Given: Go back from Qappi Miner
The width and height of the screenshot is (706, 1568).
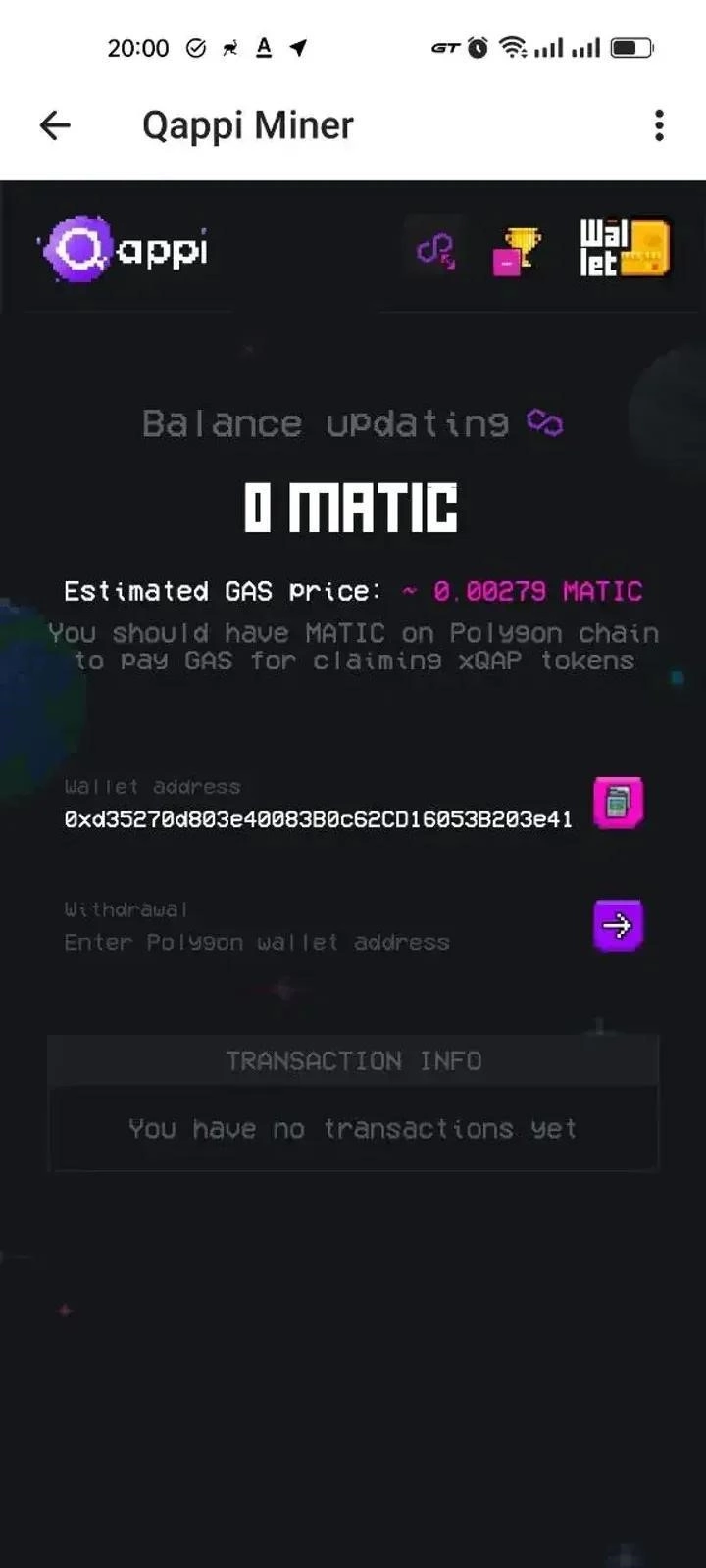Looking at the screenshot, I should coord(55,125).
